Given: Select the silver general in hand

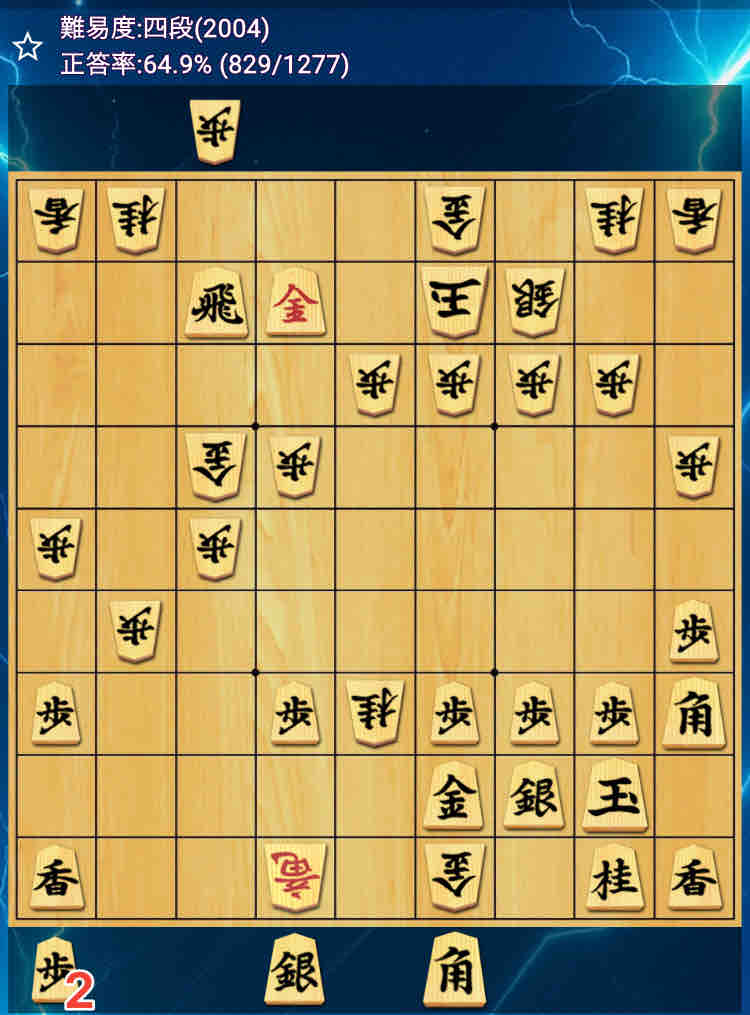Looking at the screenshot, I should [x=295, y=970].
